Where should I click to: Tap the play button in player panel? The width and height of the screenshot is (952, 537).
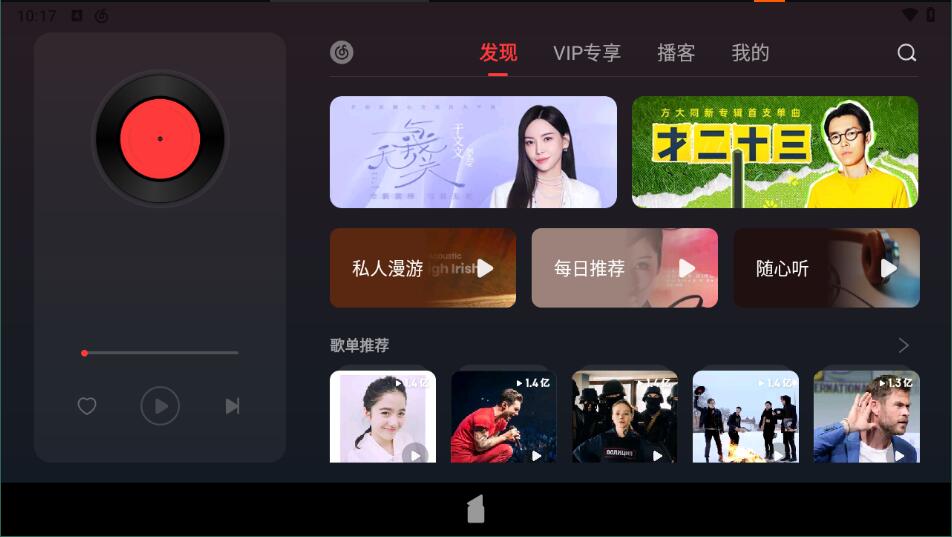(160, 406)
